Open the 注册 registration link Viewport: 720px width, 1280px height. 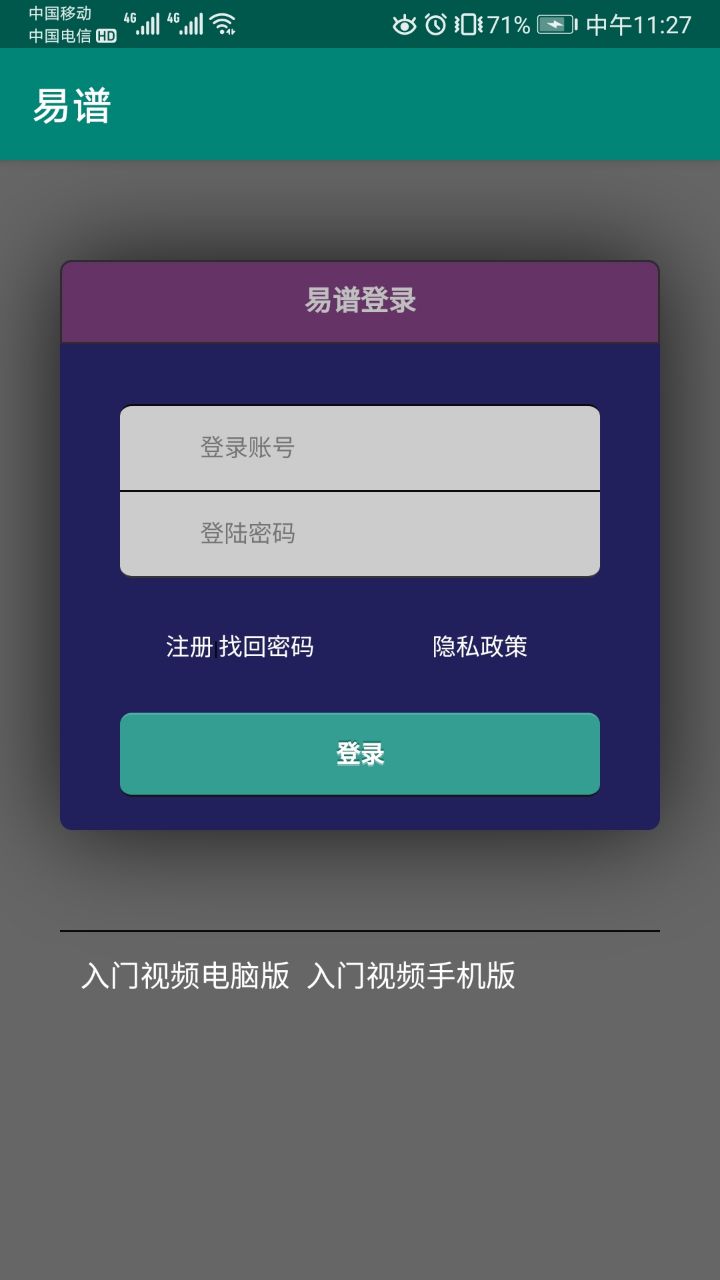coord(189,647)
